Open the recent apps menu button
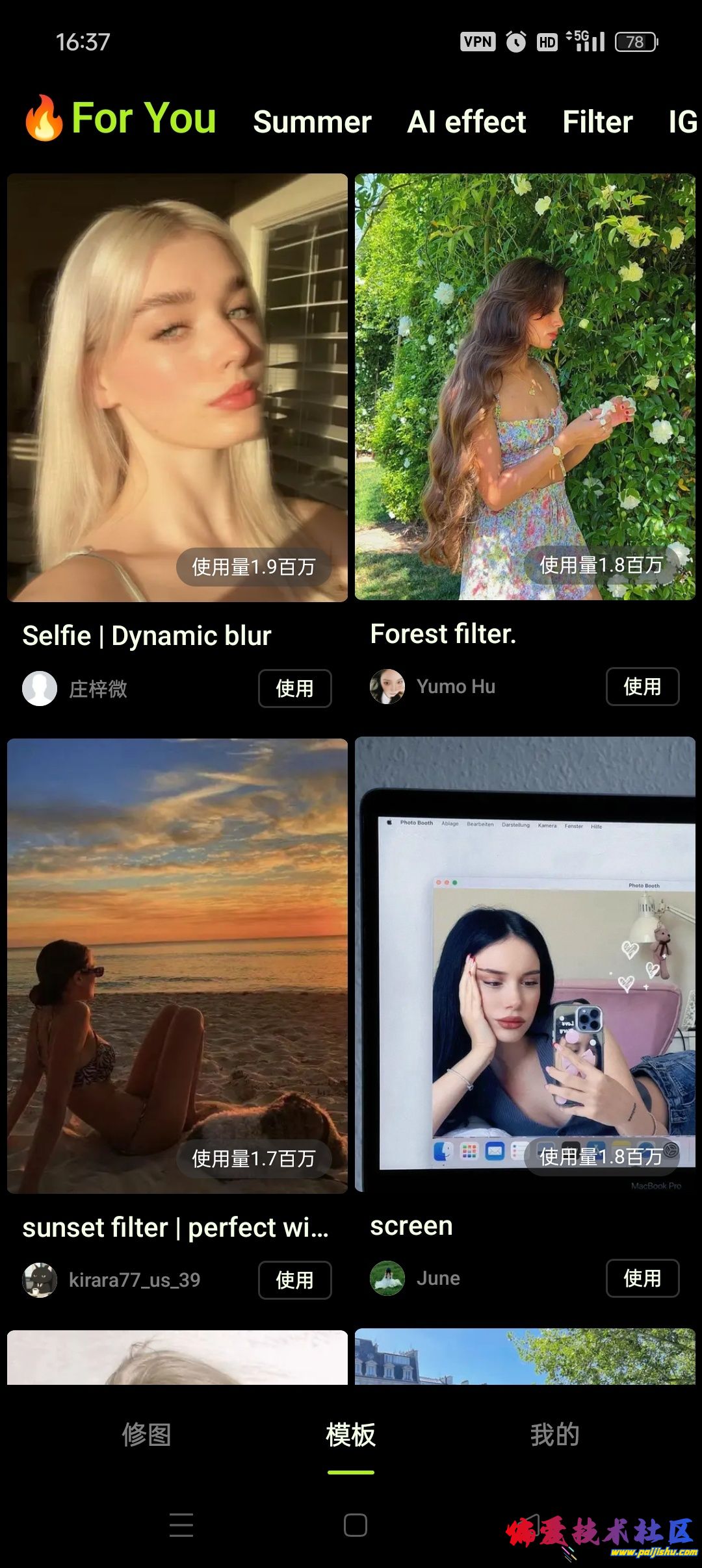Viewport: 702px width, 1568px height. pos(181,1525)
